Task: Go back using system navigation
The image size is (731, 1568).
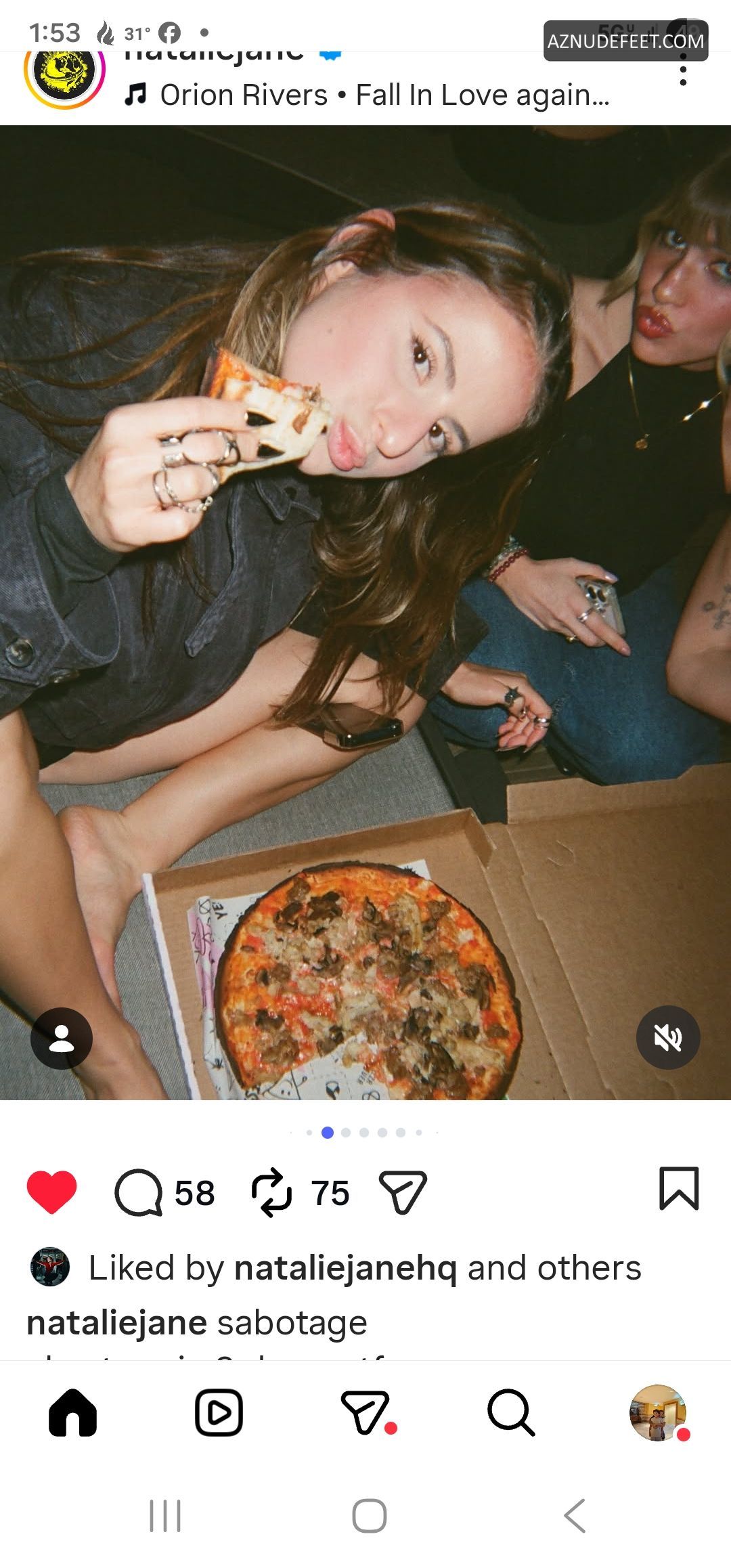Action: point(575,1516)
